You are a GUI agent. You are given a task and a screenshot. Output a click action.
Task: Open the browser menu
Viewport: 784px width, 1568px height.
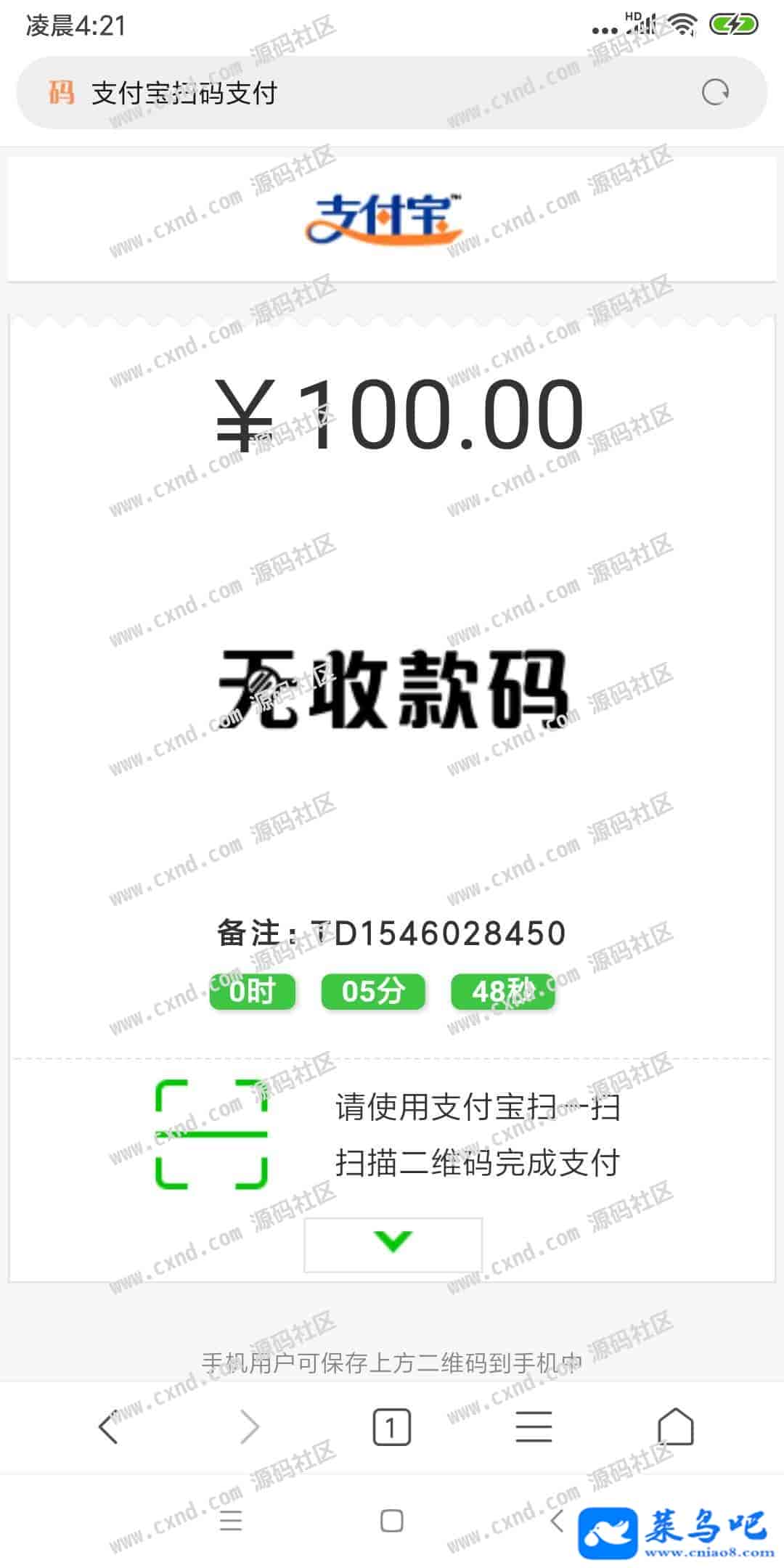pos(534,1428)
